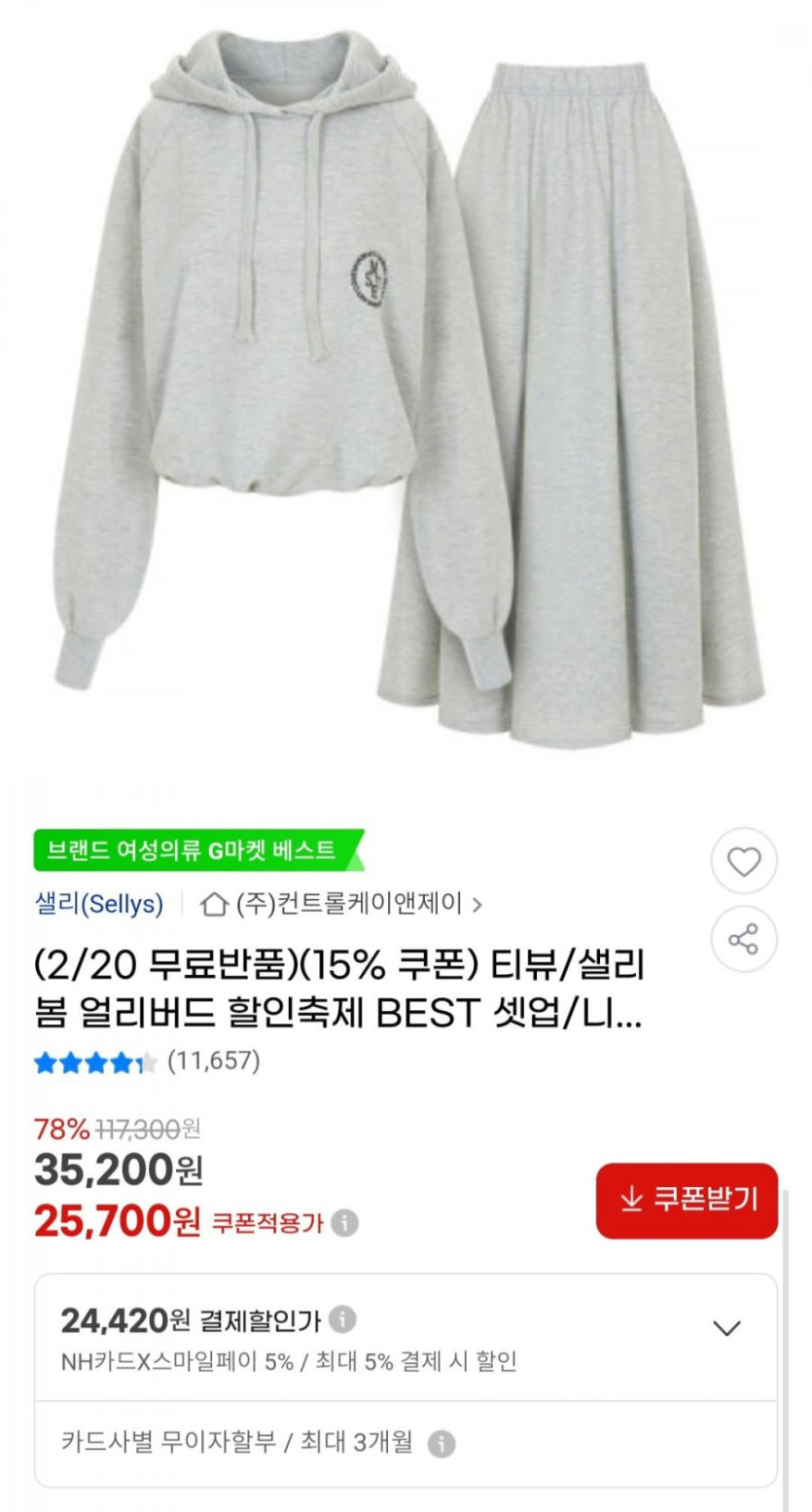Click the (주)컨트롤케이앤제이 seller name

350,902
